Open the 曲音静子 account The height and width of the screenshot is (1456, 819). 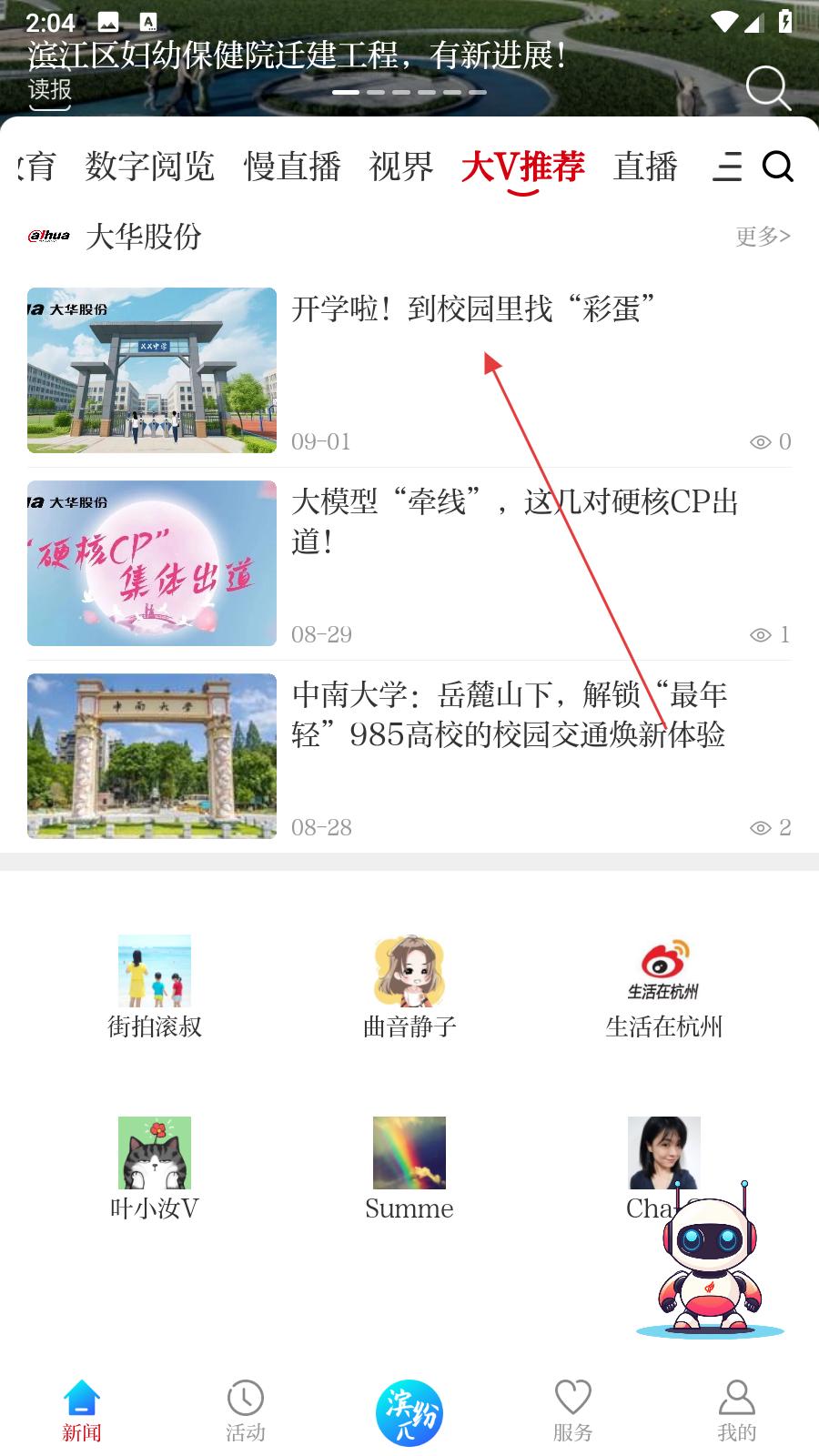point(409,987)
